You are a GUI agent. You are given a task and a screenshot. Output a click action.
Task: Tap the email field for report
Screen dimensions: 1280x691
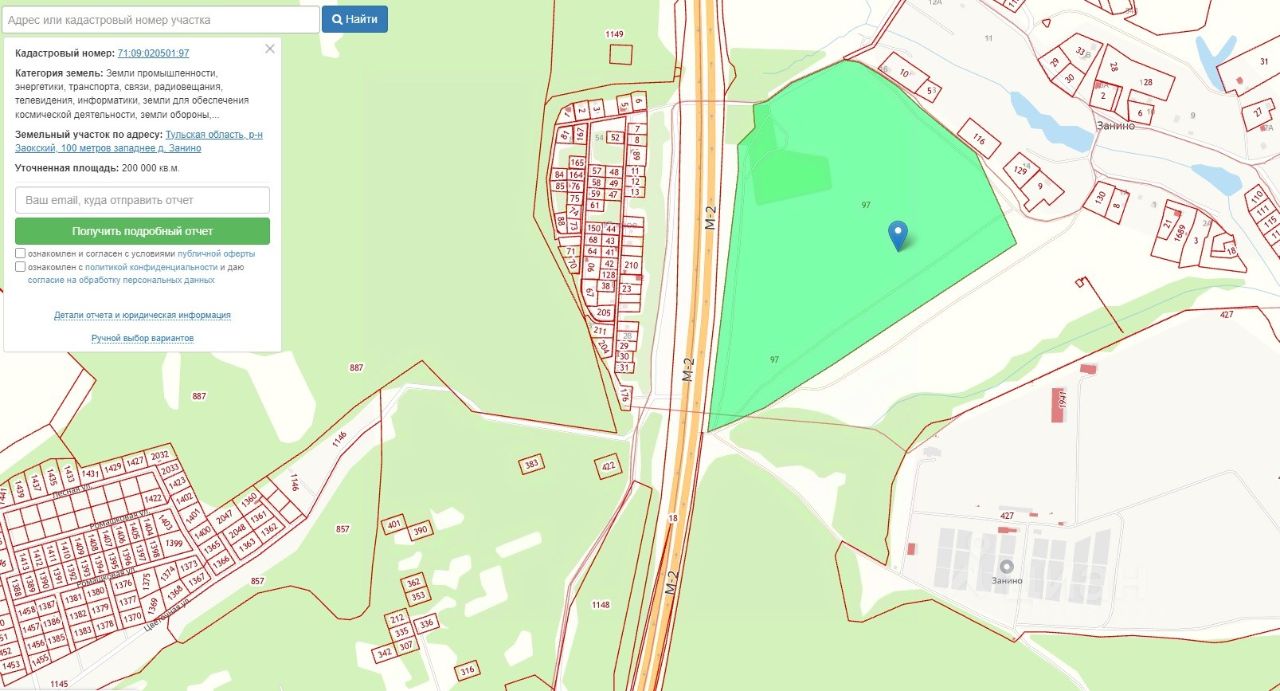142,200
